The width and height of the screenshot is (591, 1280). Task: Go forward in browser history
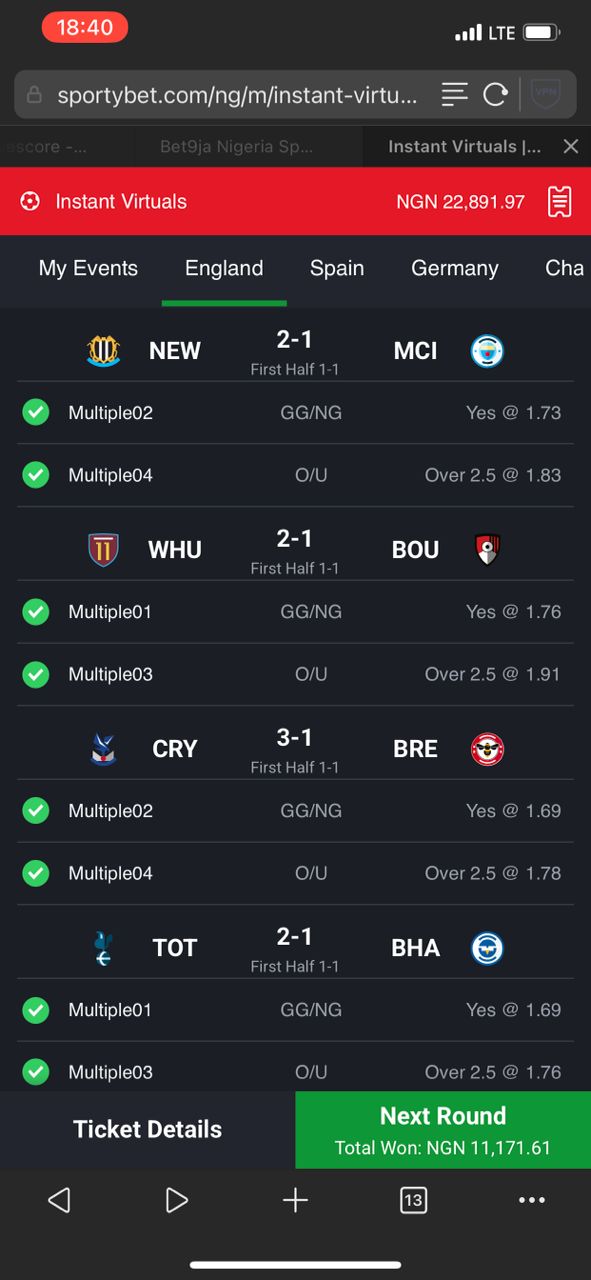(177, 1200)
